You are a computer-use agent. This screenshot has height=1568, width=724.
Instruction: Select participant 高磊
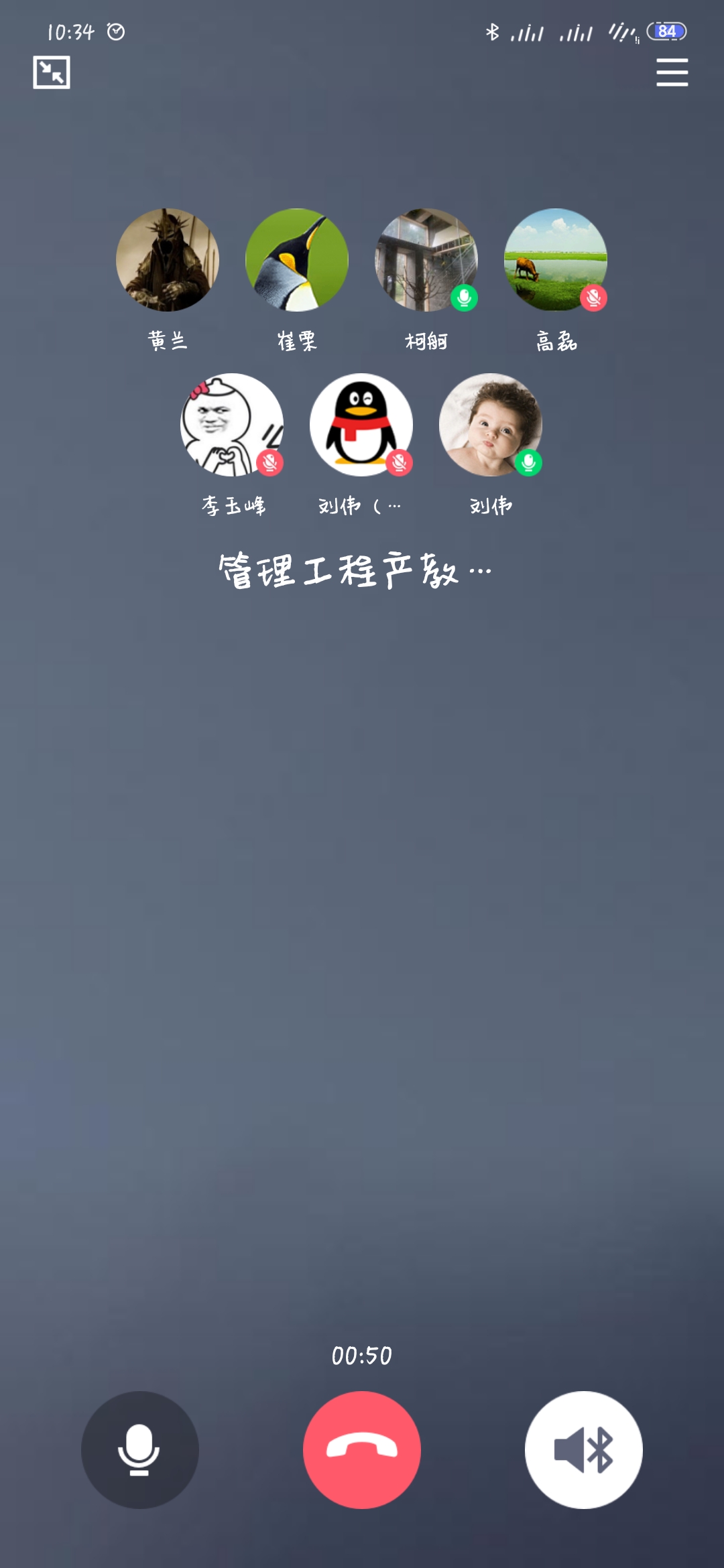click(x=556, y=260)
